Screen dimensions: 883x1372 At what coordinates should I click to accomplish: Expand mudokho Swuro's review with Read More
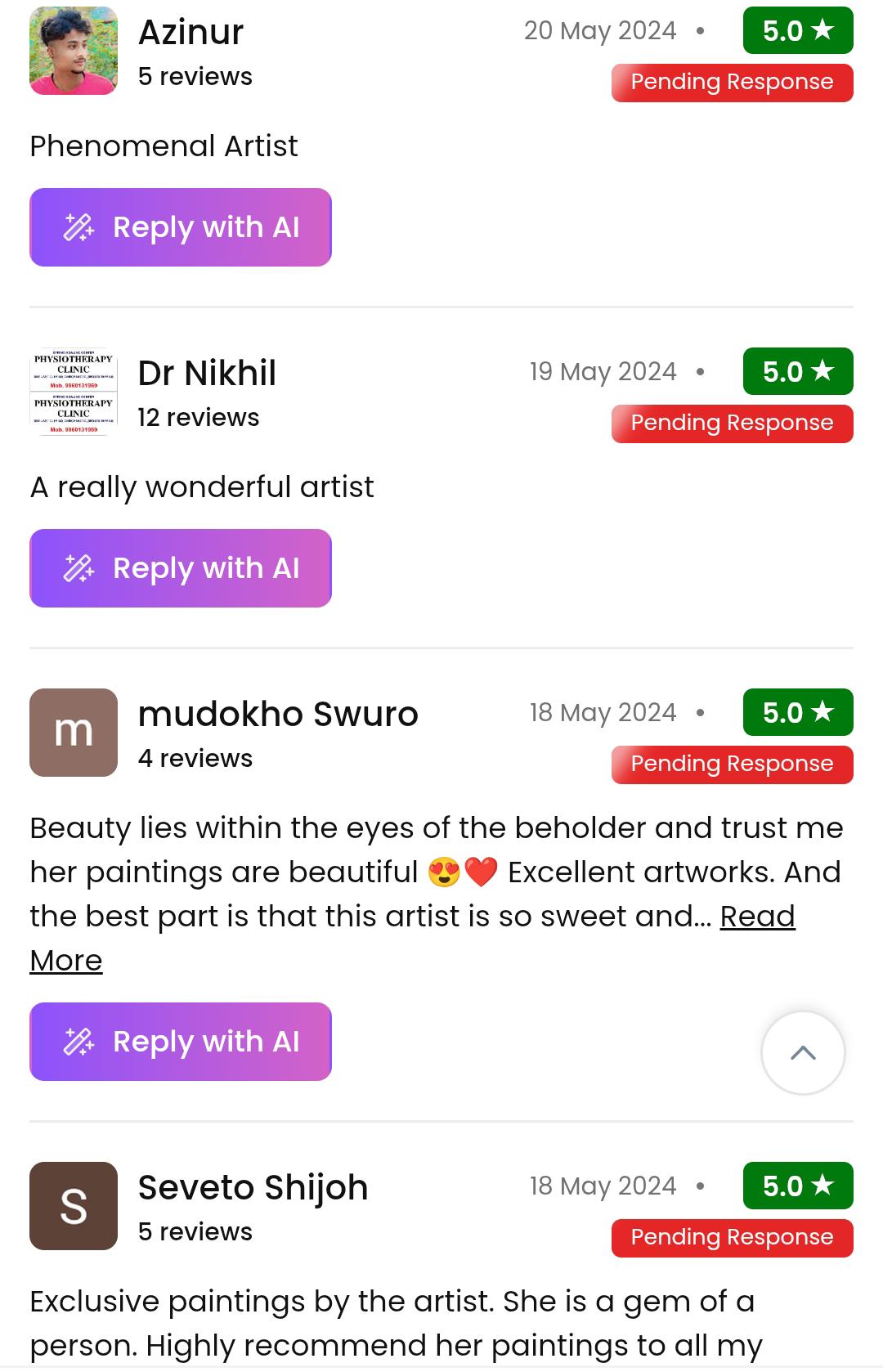(x=756, y=917)
